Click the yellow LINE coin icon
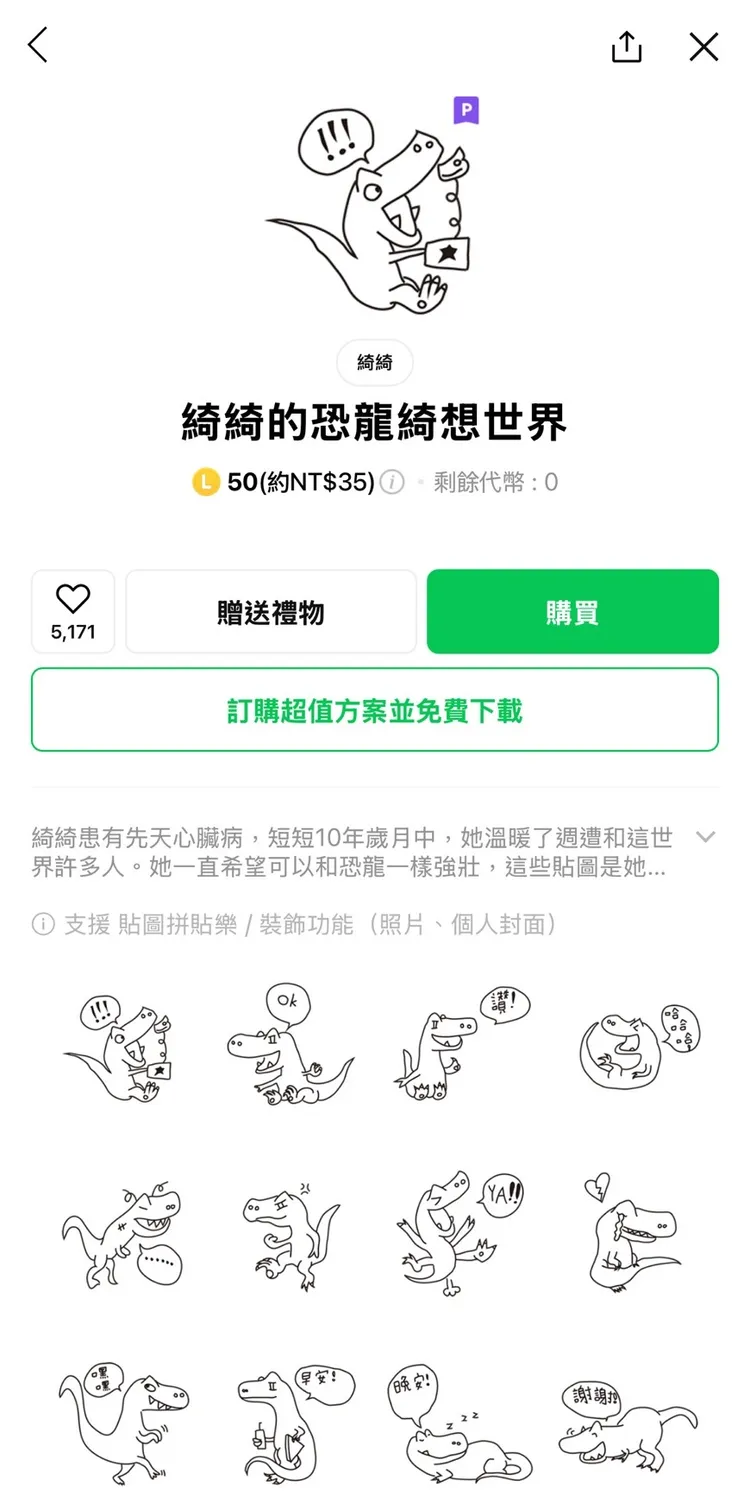Viewport: 750px width, 1499px height. [205, 483]
